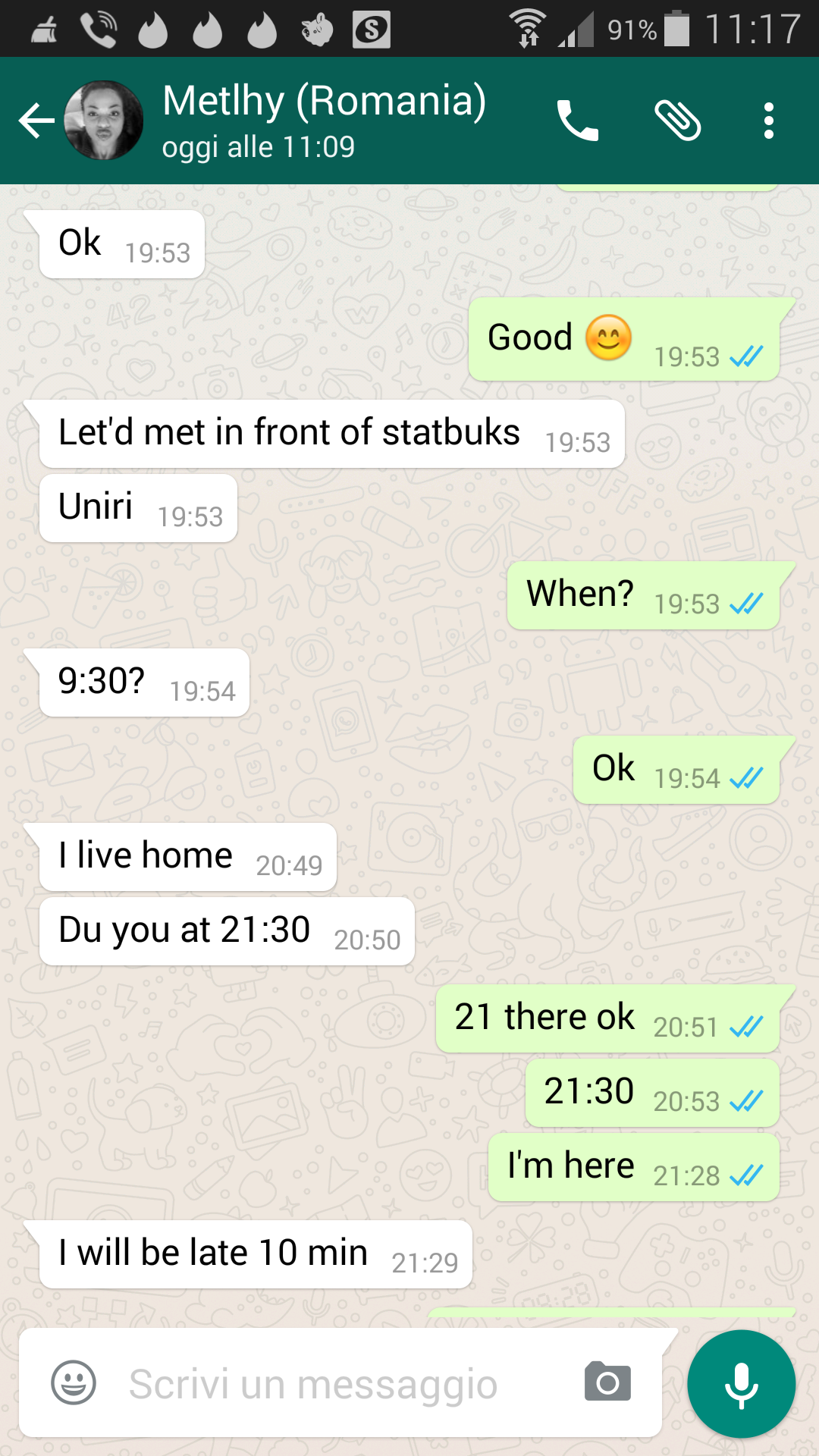Focus the 'Scrivi un messaggio' field
Viewport: 819px width, 1456px height.
tap(334, 1384)
